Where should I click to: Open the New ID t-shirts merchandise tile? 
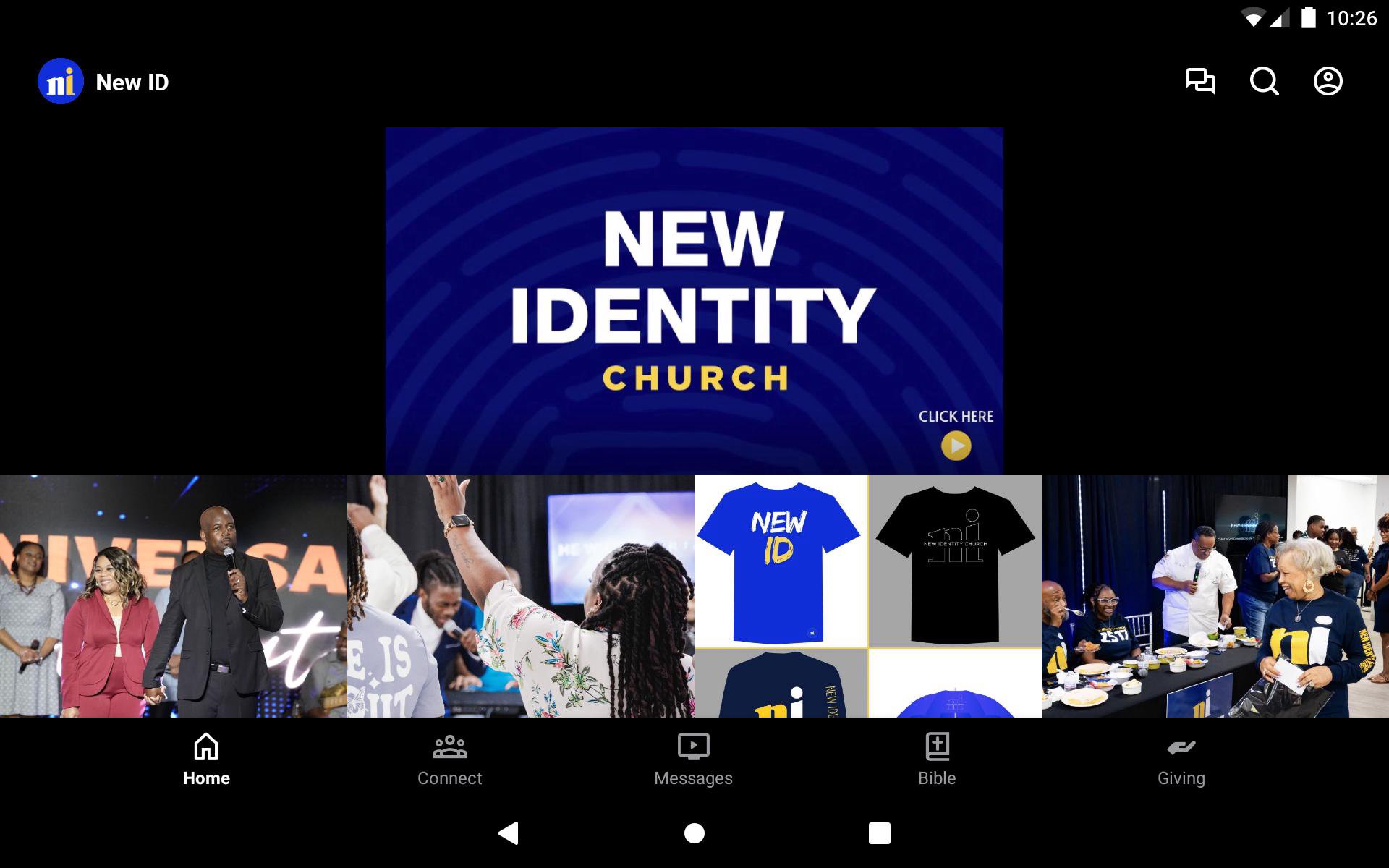pos(867,595)
